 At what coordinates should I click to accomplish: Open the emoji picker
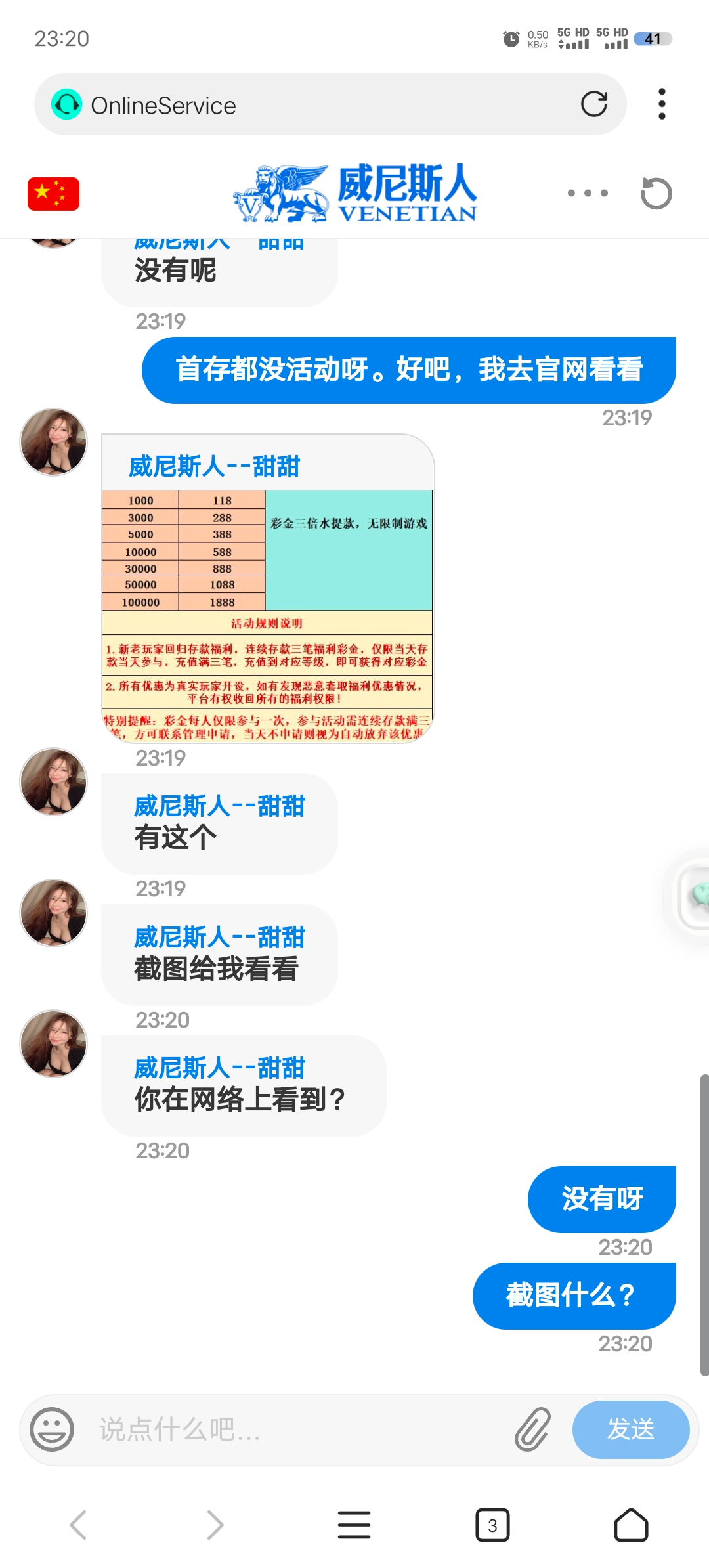click(x=53, y=1429)
